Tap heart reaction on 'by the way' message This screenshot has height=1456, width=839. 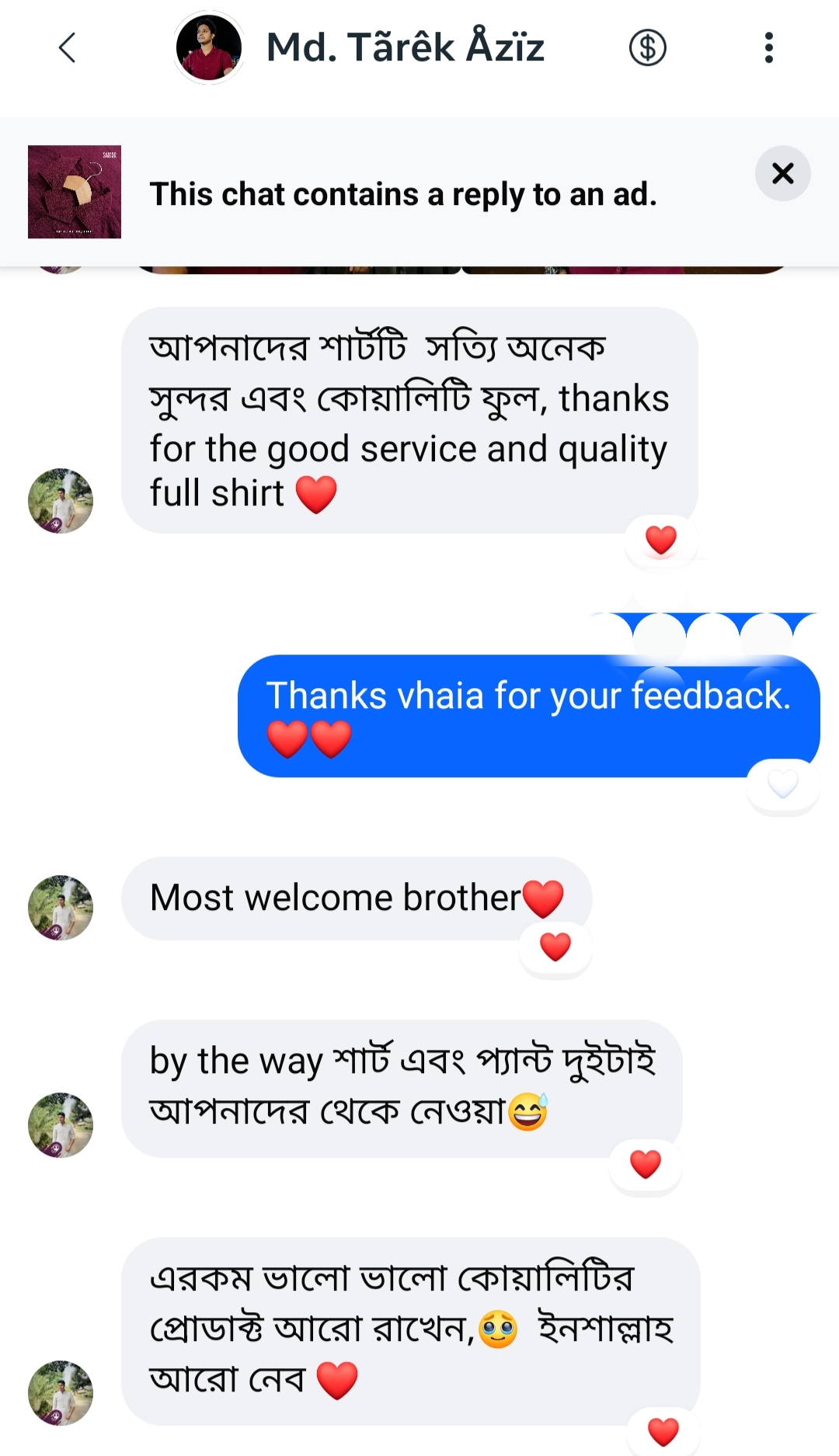[645, 1164]
